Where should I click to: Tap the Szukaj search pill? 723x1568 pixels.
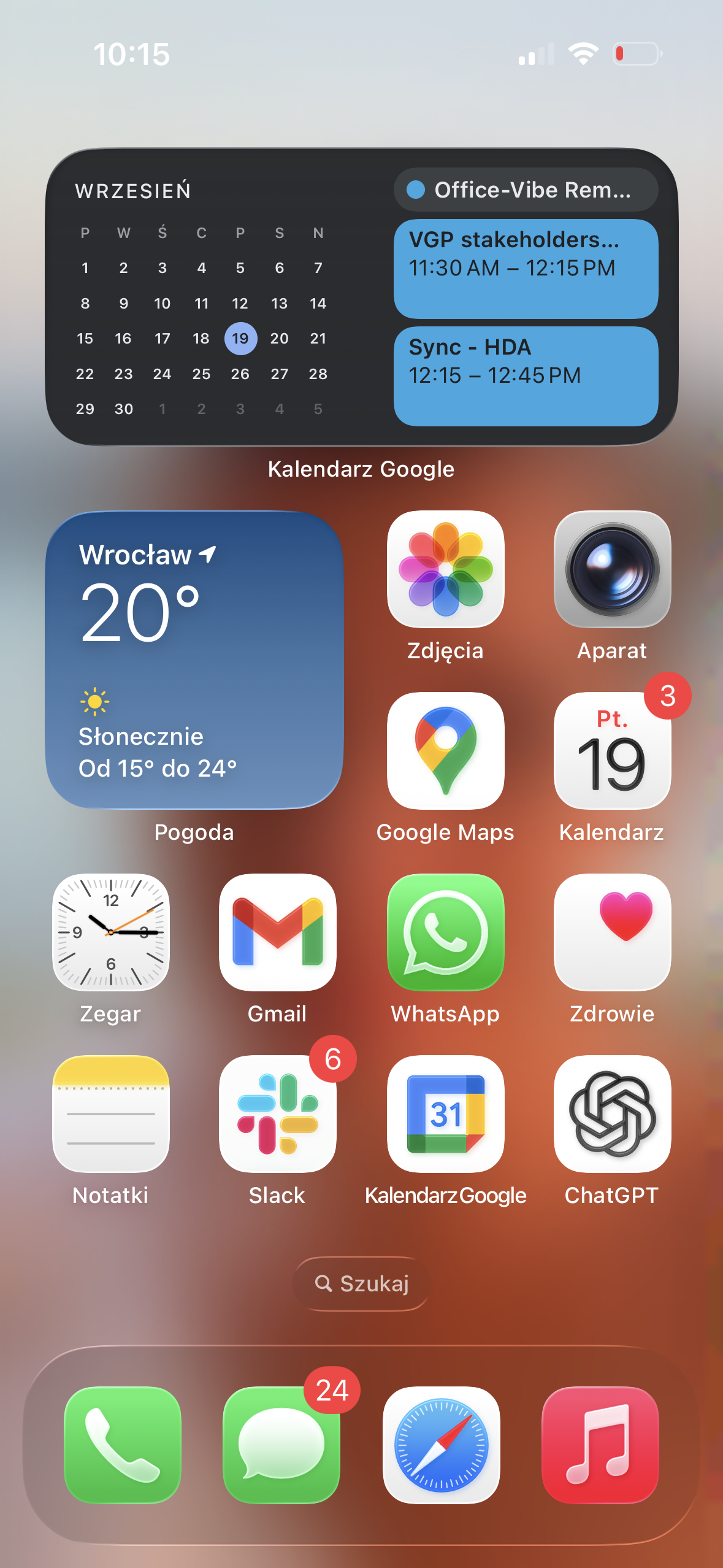[x=362, y=1283]
